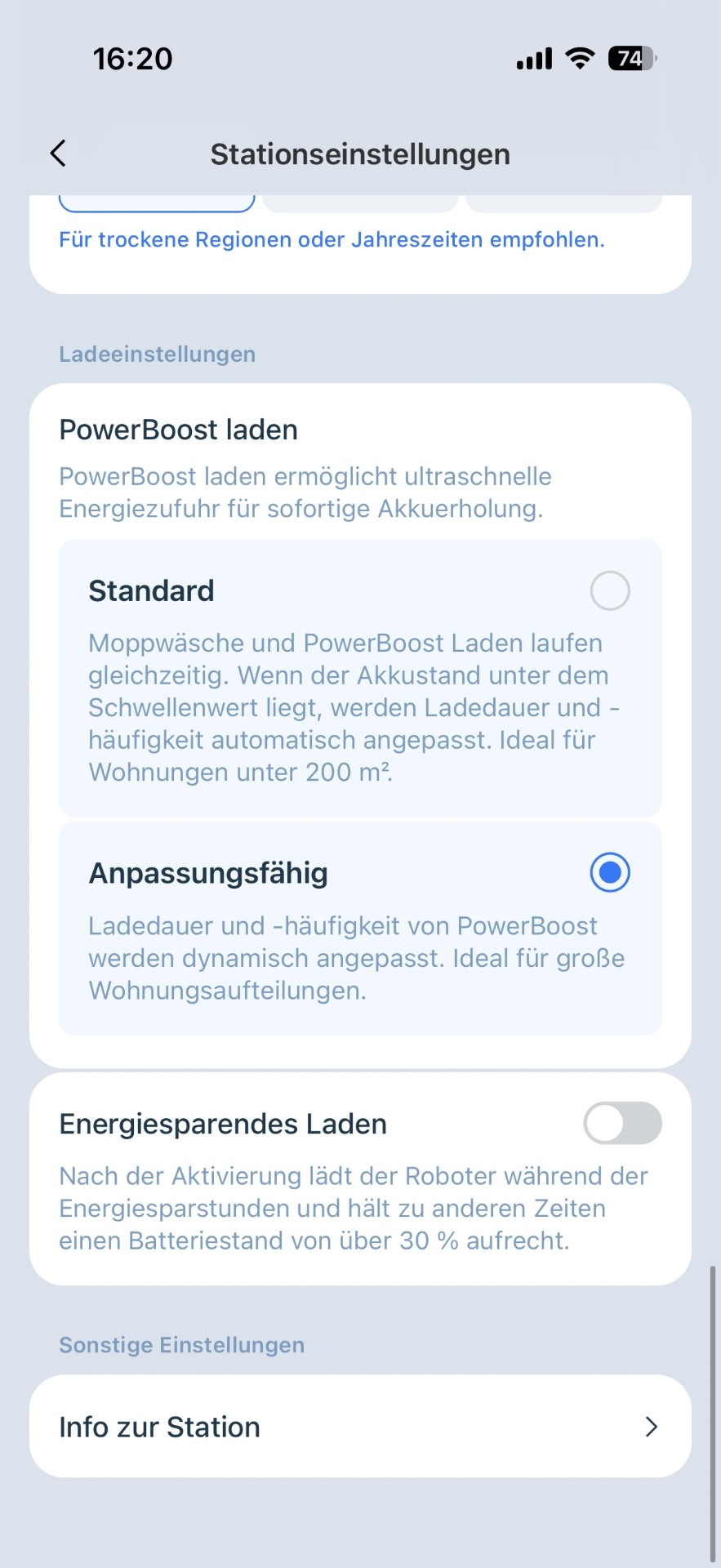Open Info zur Station

pos(360,1426)
